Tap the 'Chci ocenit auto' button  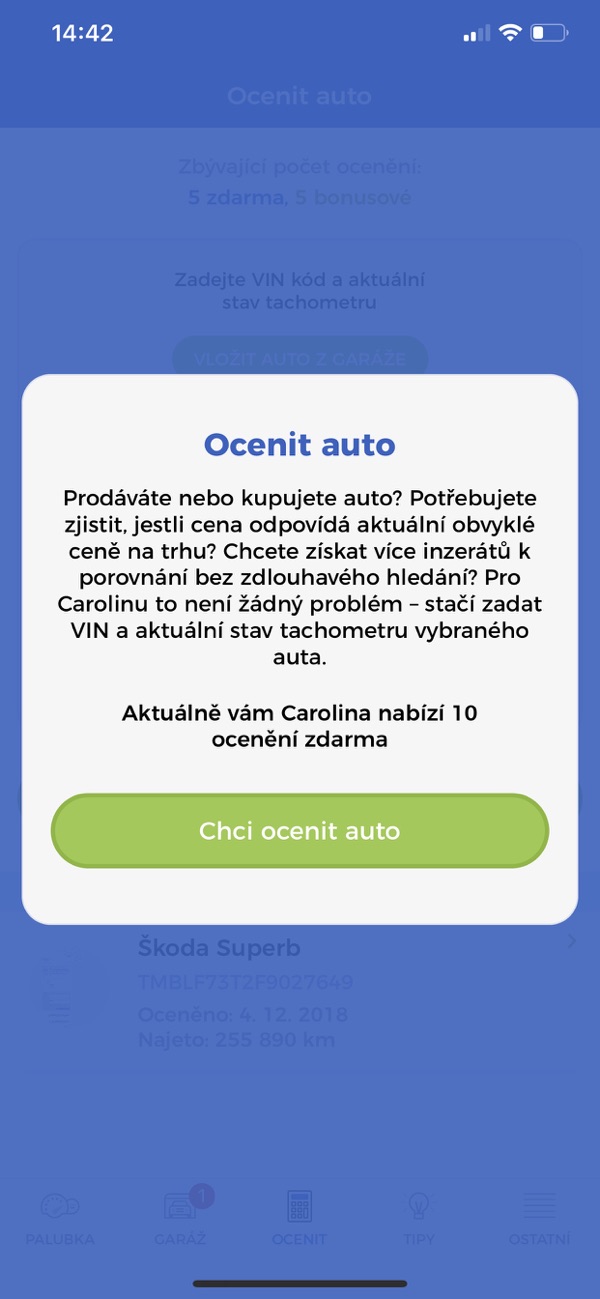(300, 831)
